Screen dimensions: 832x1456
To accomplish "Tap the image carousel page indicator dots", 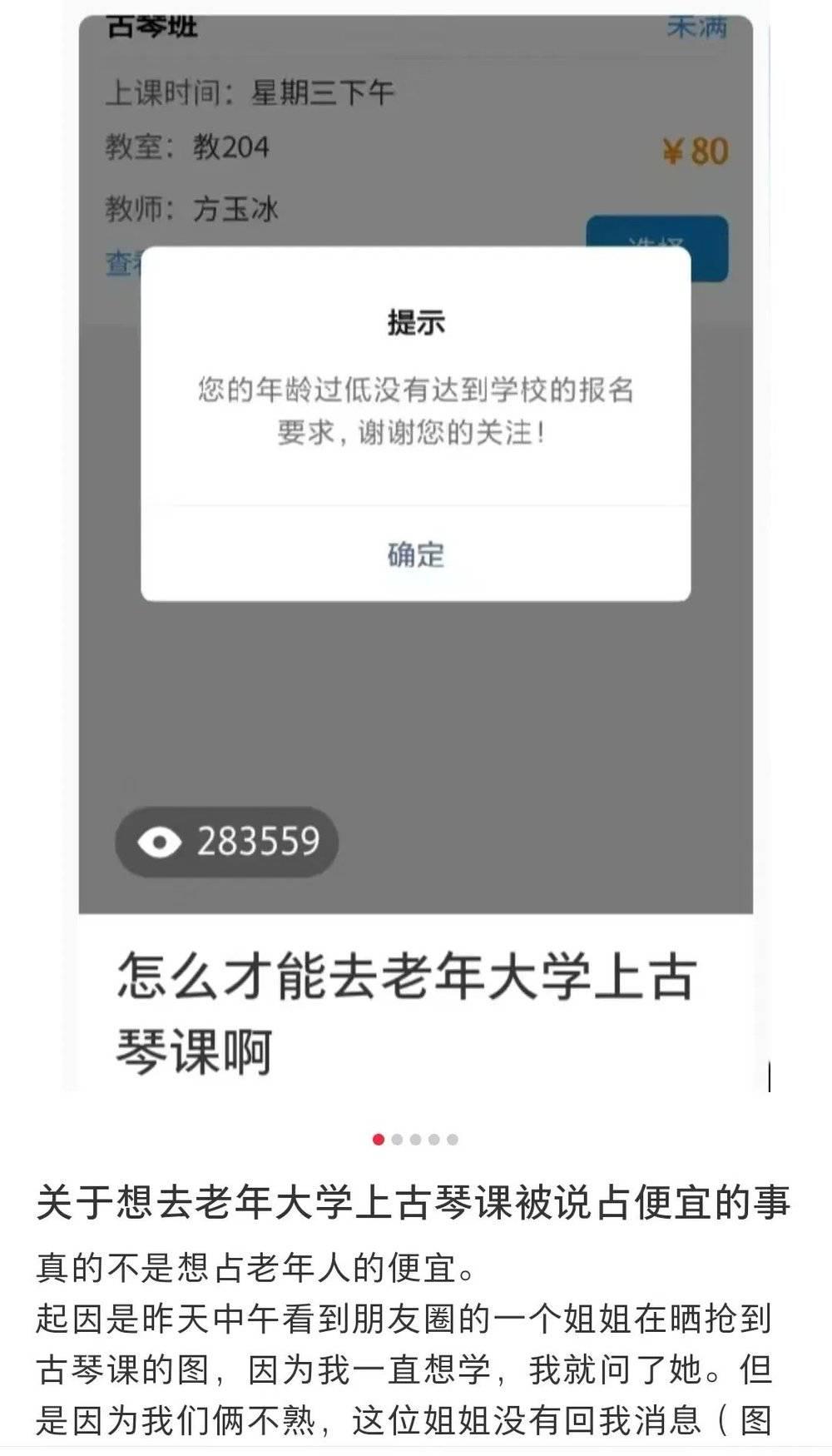I will tap(415, 1139).
